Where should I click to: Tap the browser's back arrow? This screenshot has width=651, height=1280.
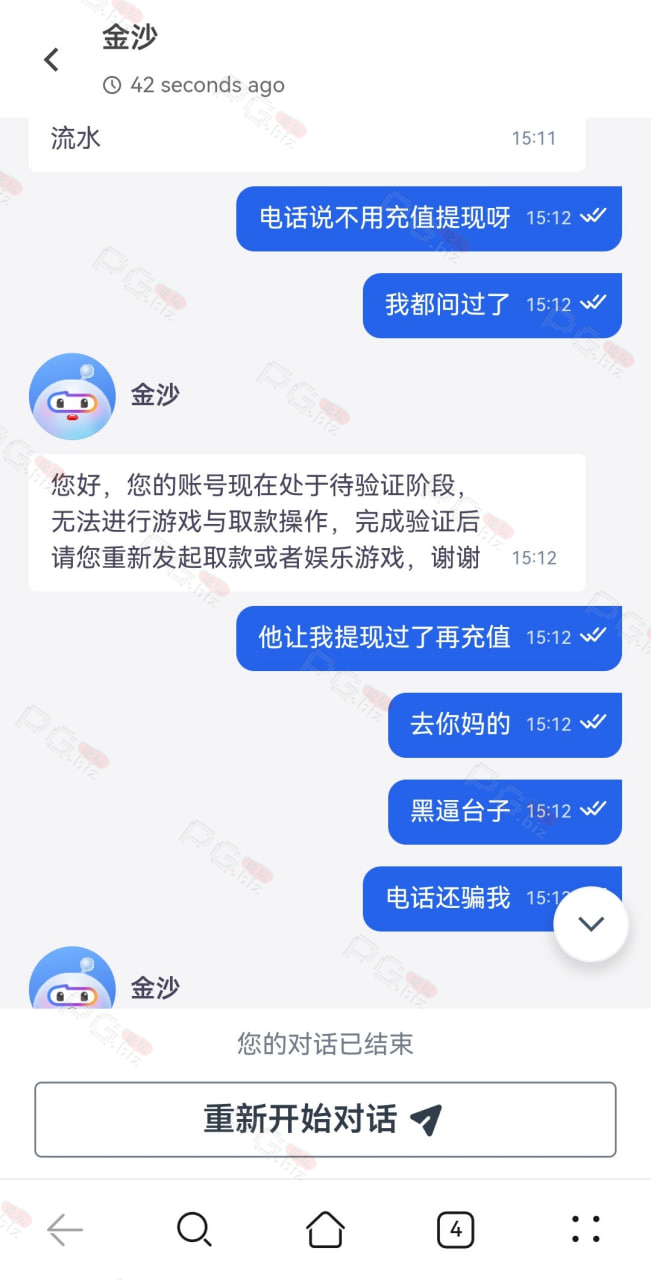click(x=65, y=1229)
